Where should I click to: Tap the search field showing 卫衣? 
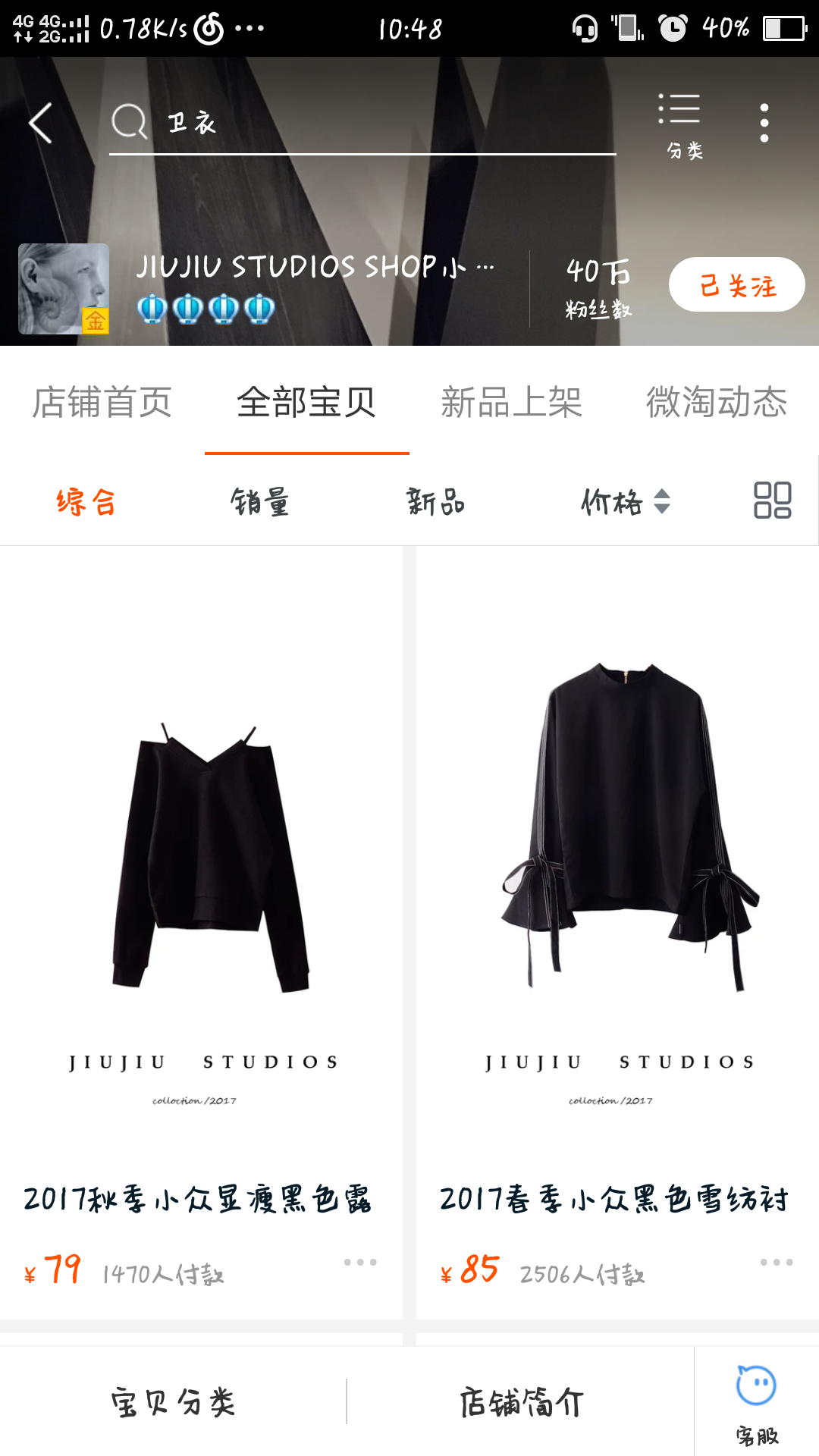362,123
